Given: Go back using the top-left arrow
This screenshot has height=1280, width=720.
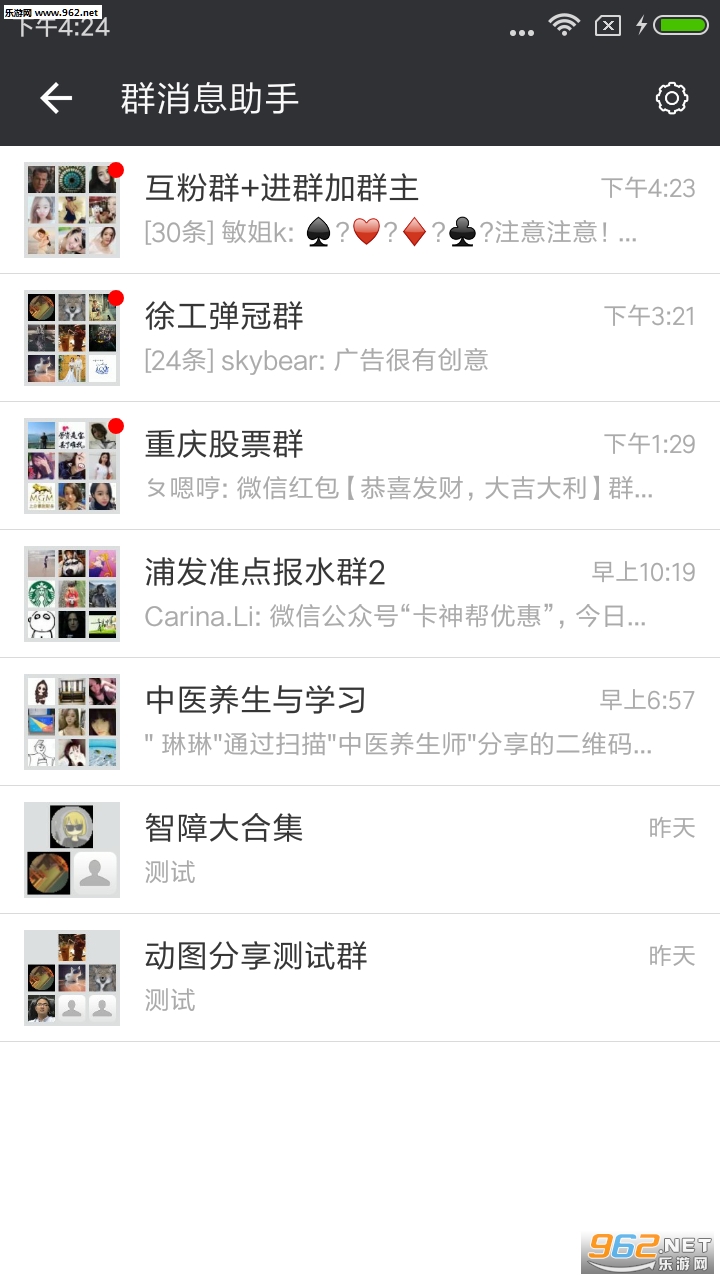Looking at the screenshot, I should pos(56,98).
